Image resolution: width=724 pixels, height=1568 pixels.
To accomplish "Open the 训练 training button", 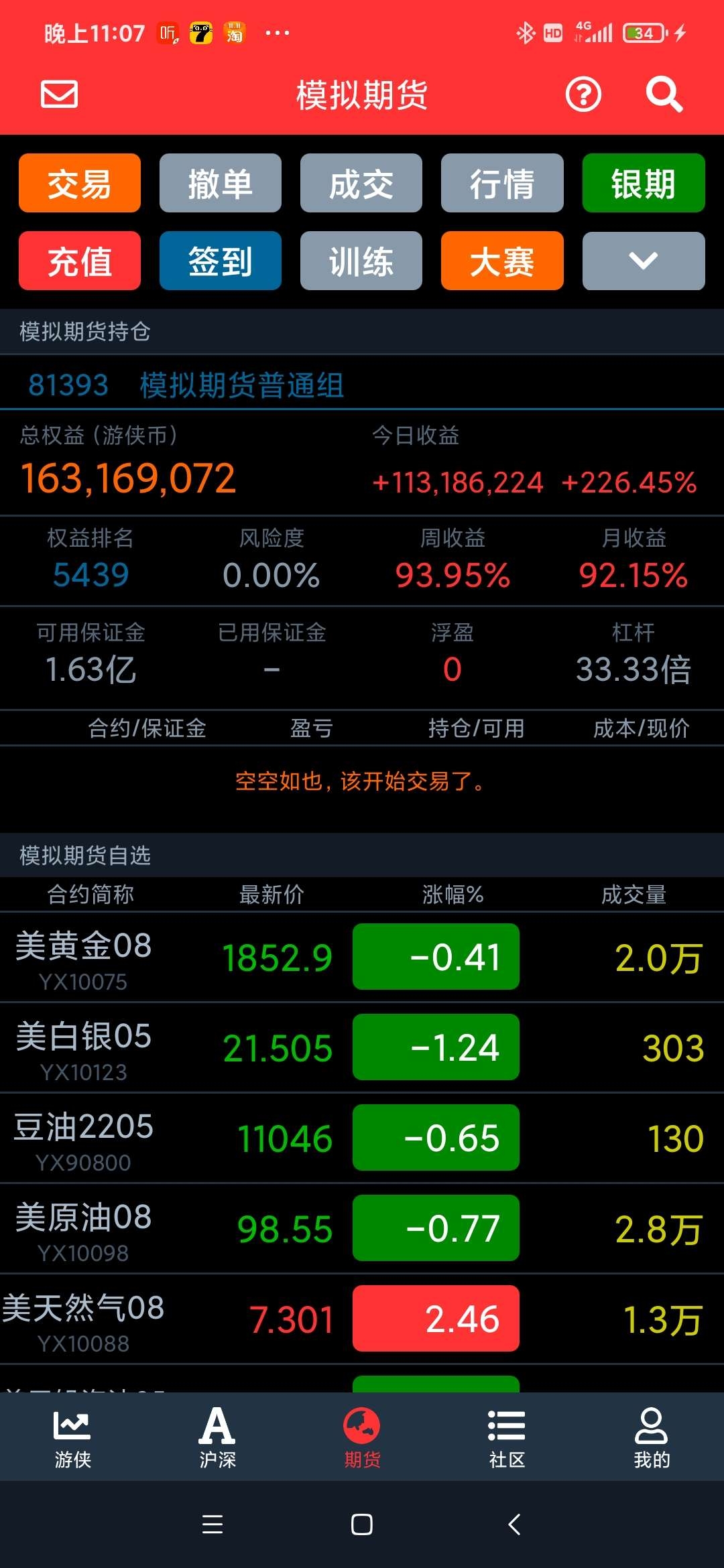I will [361, 261].
